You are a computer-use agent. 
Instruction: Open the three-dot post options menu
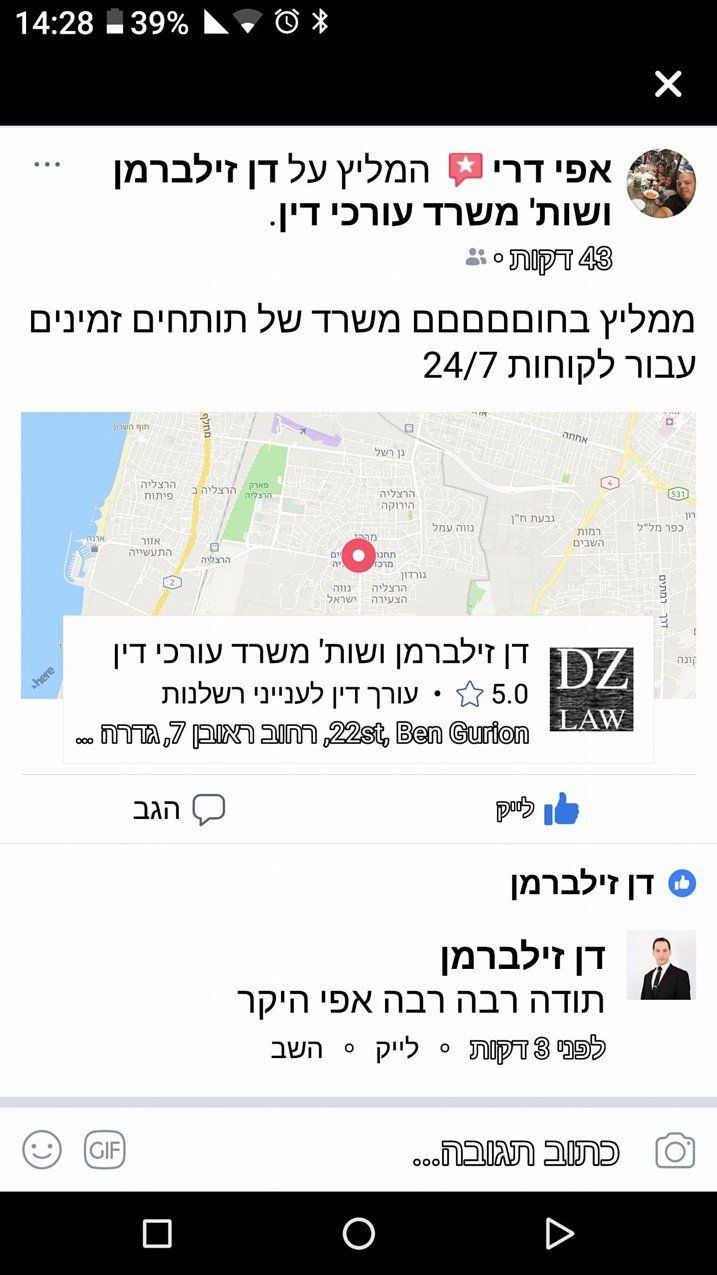click(x=47, y=165)
